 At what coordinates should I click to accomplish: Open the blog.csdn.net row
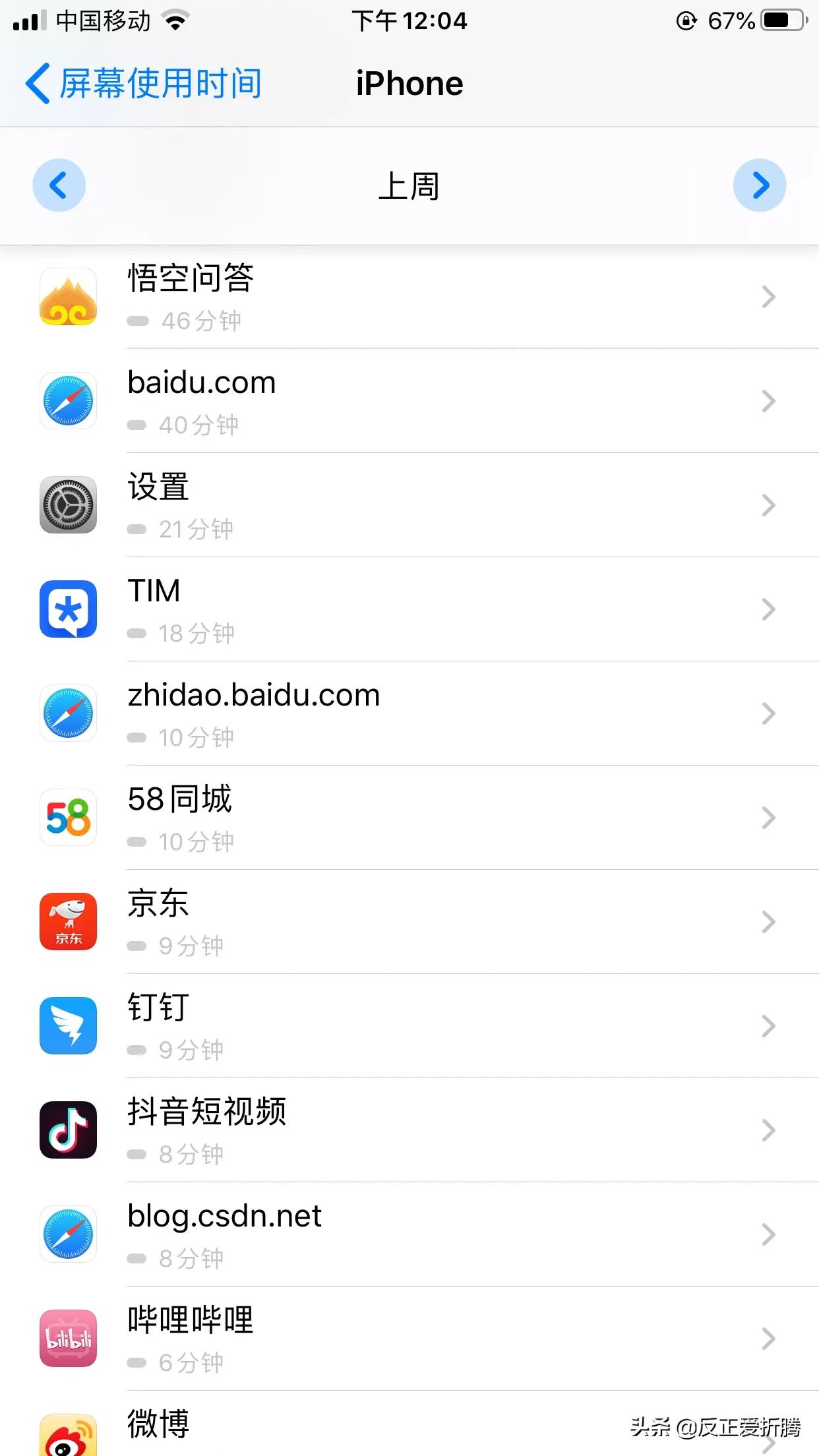click(x=409, y=1234)
